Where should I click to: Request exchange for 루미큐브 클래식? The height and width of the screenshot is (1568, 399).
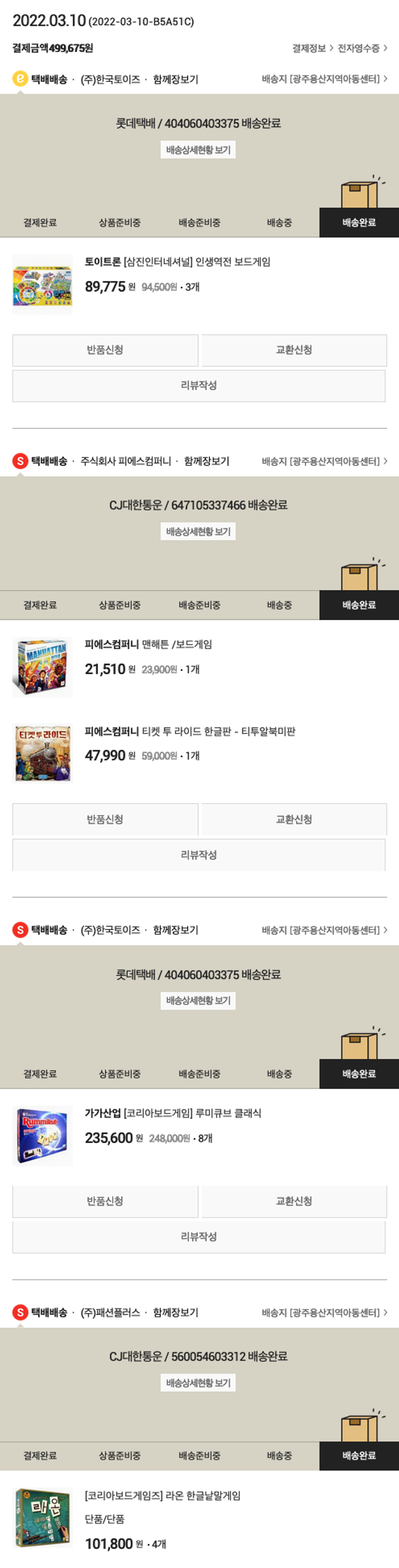tap(294, 1201)
